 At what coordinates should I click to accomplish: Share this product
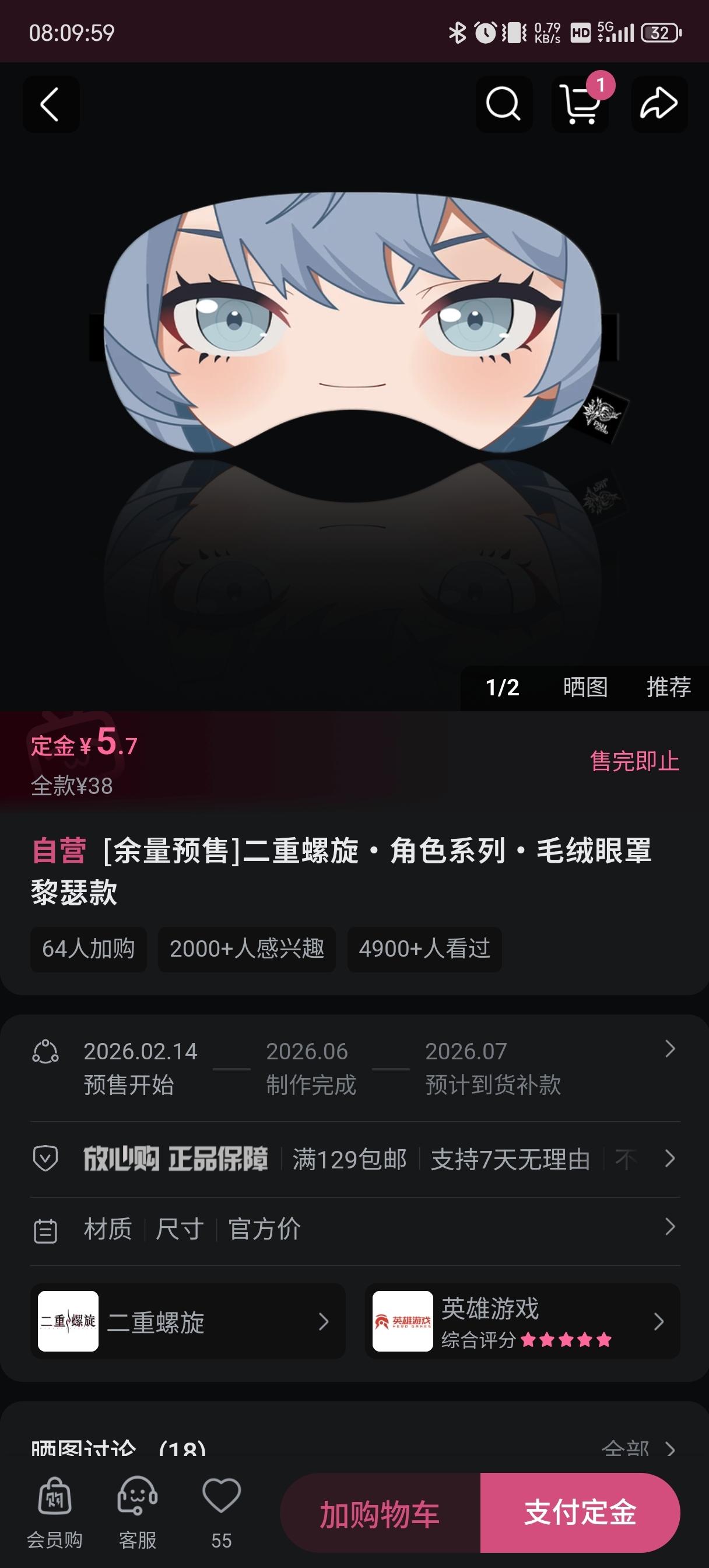(658, 104)
